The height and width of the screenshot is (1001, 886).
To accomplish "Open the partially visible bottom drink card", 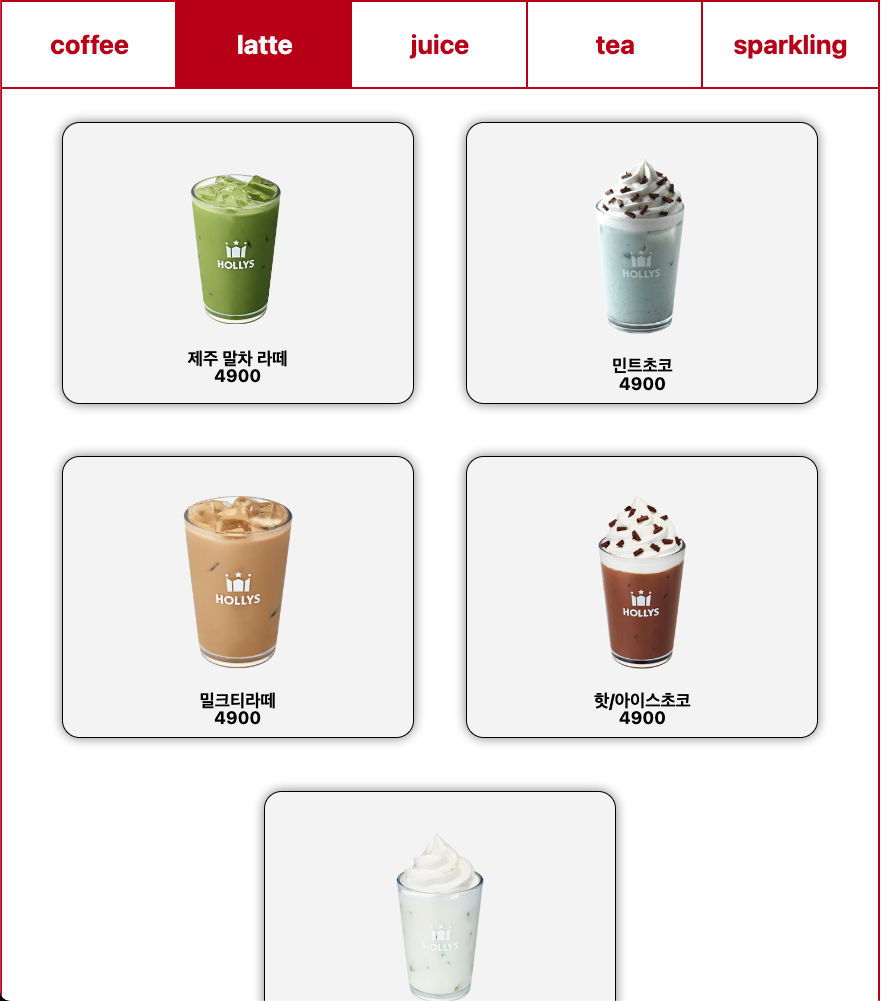I will [x=440, y=900].
